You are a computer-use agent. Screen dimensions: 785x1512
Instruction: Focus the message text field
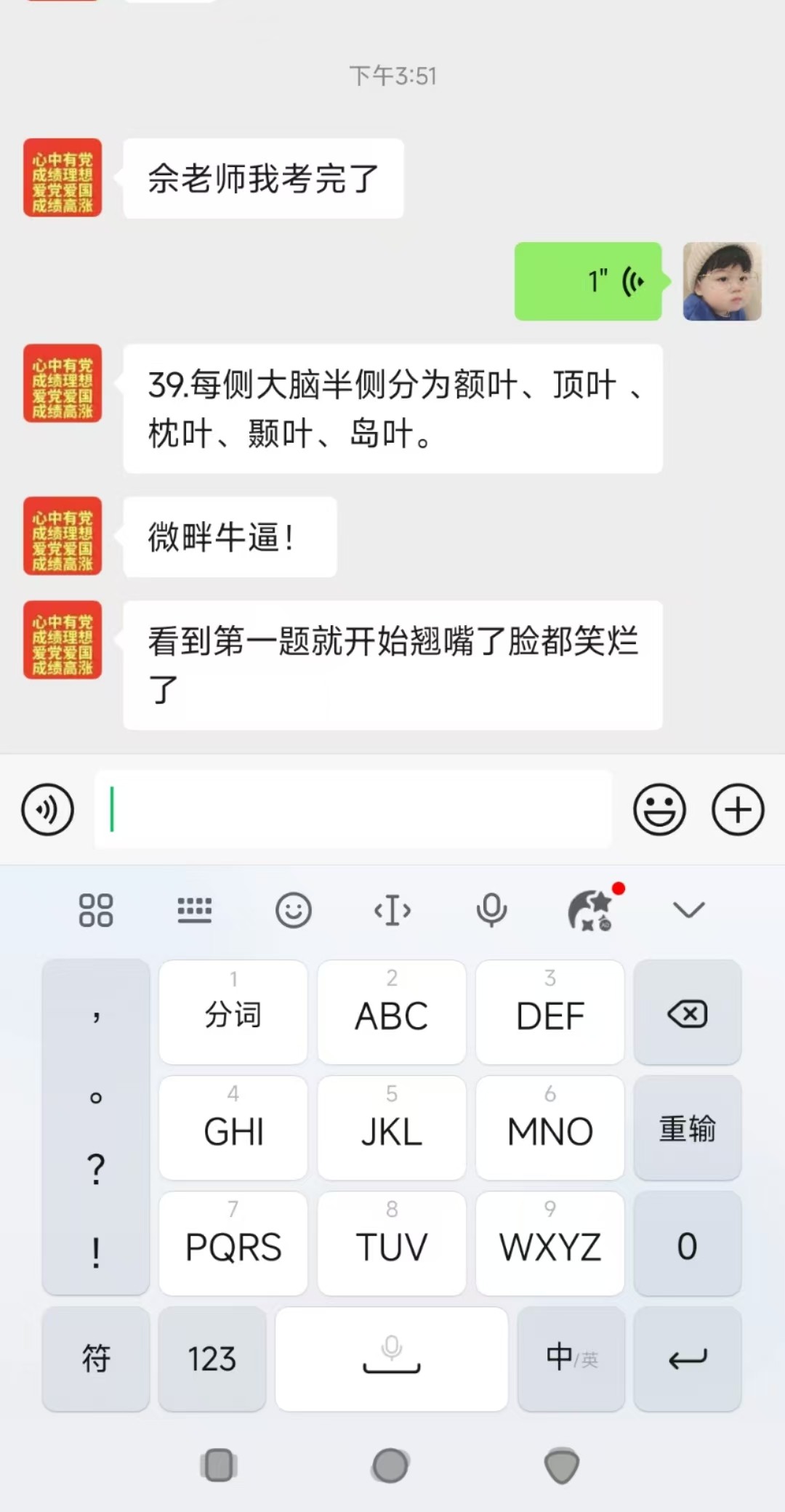(353, 809)
